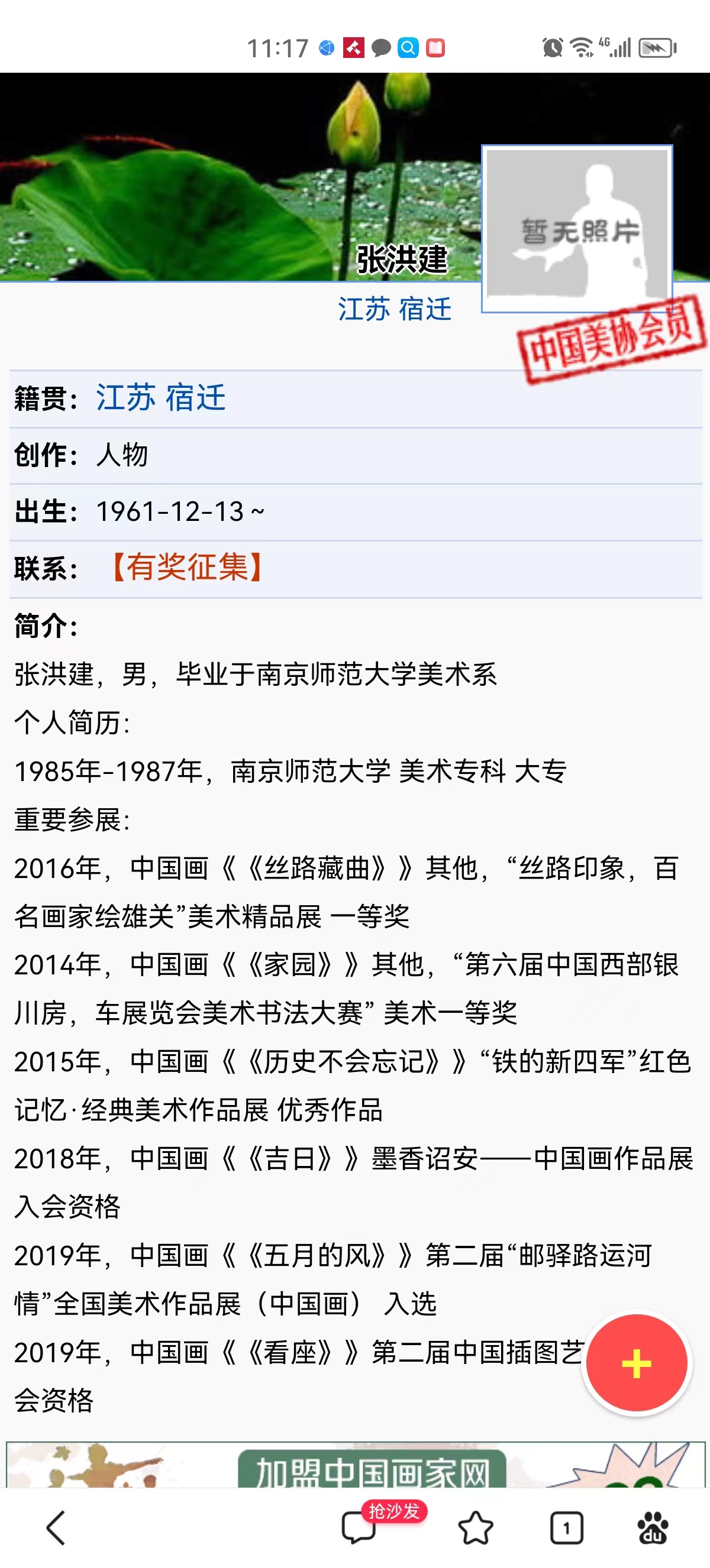Bookmark this page with the star
This screenshot has width=710, height=1568.
[x=475, y=1527]
